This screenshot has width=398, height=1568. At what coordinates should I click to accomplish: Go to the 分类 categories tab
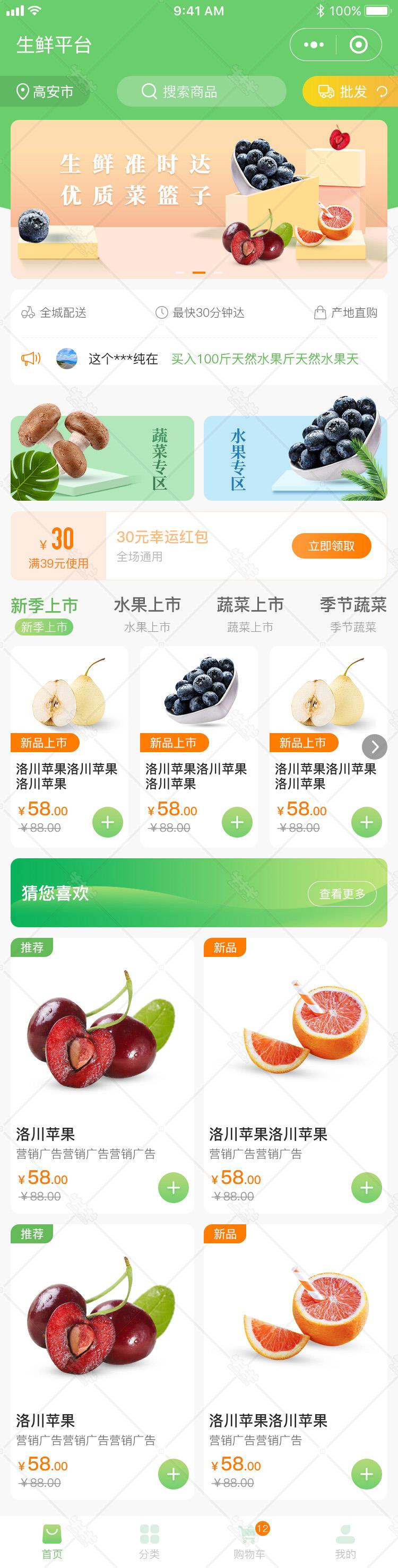coord(149,1540)
